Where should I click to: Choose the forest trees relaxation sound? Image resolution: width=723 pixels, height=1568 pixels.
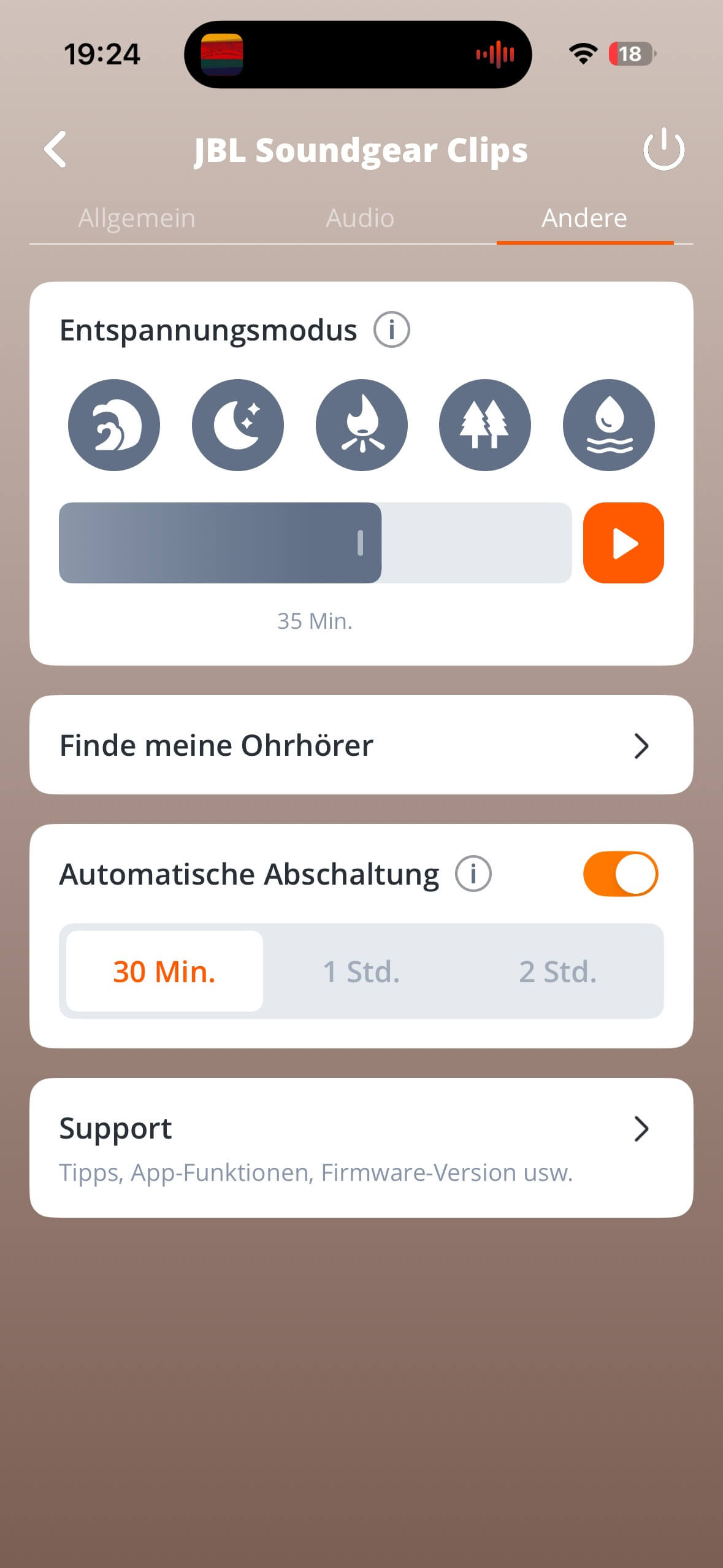pyautogui.click(x=485, y=425)
